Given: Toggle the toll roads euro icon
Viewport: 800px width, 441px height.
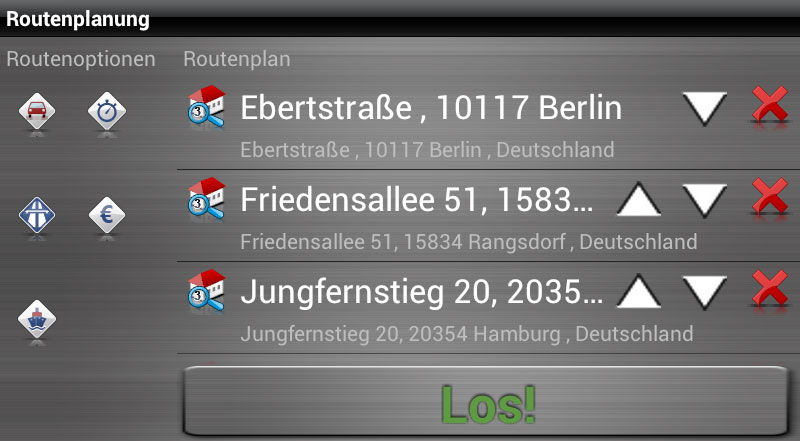Looking at the screenshot, I should 106,213.
